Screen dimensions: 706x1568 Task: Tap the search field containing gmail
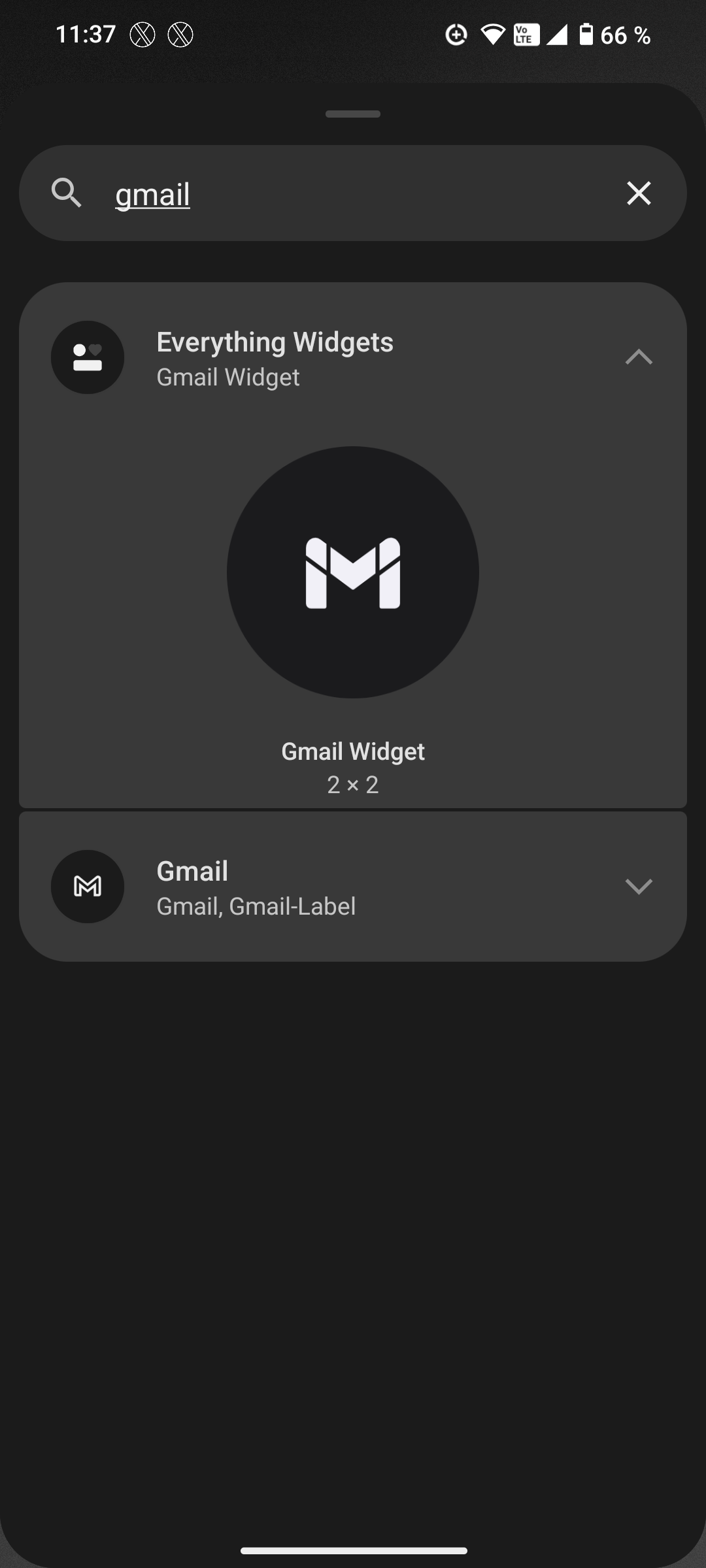tap(353, 193)
